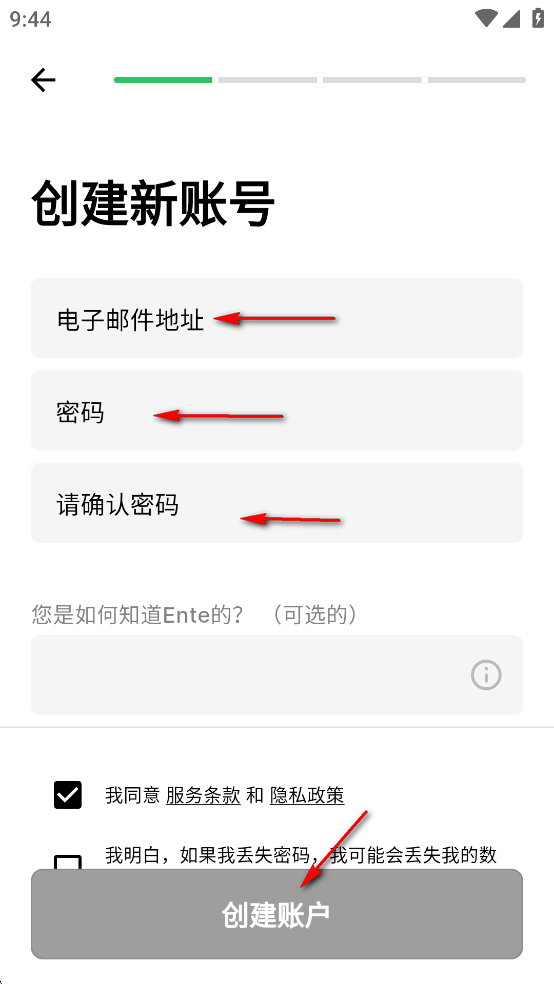Viewport: 554px width, 984px height.
Task: Open the 隐私政策 link
Action: pyautogui.click(x=307, y=796)
